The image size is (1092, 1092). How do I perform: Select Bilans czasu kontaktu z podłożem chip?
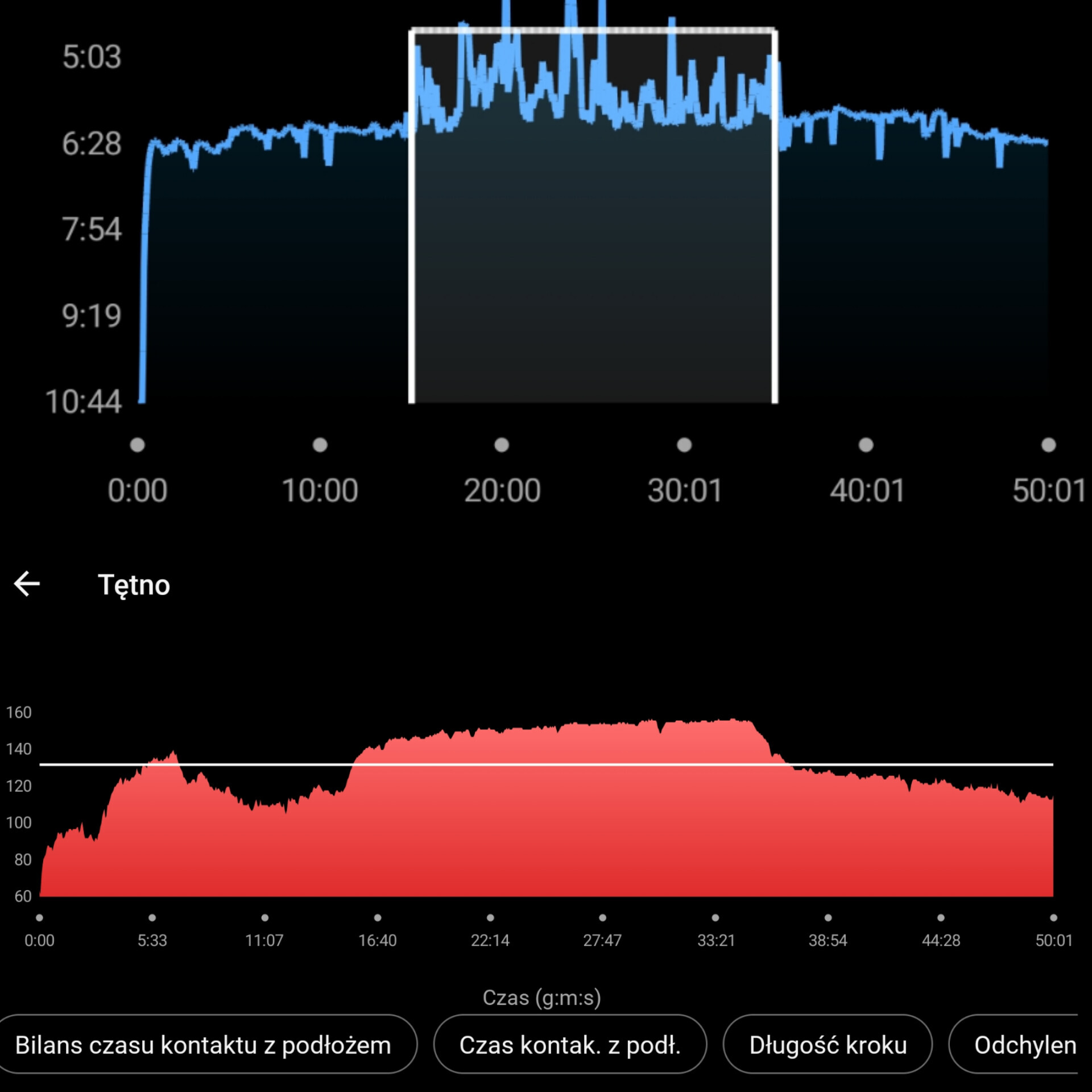point(205,1045)
